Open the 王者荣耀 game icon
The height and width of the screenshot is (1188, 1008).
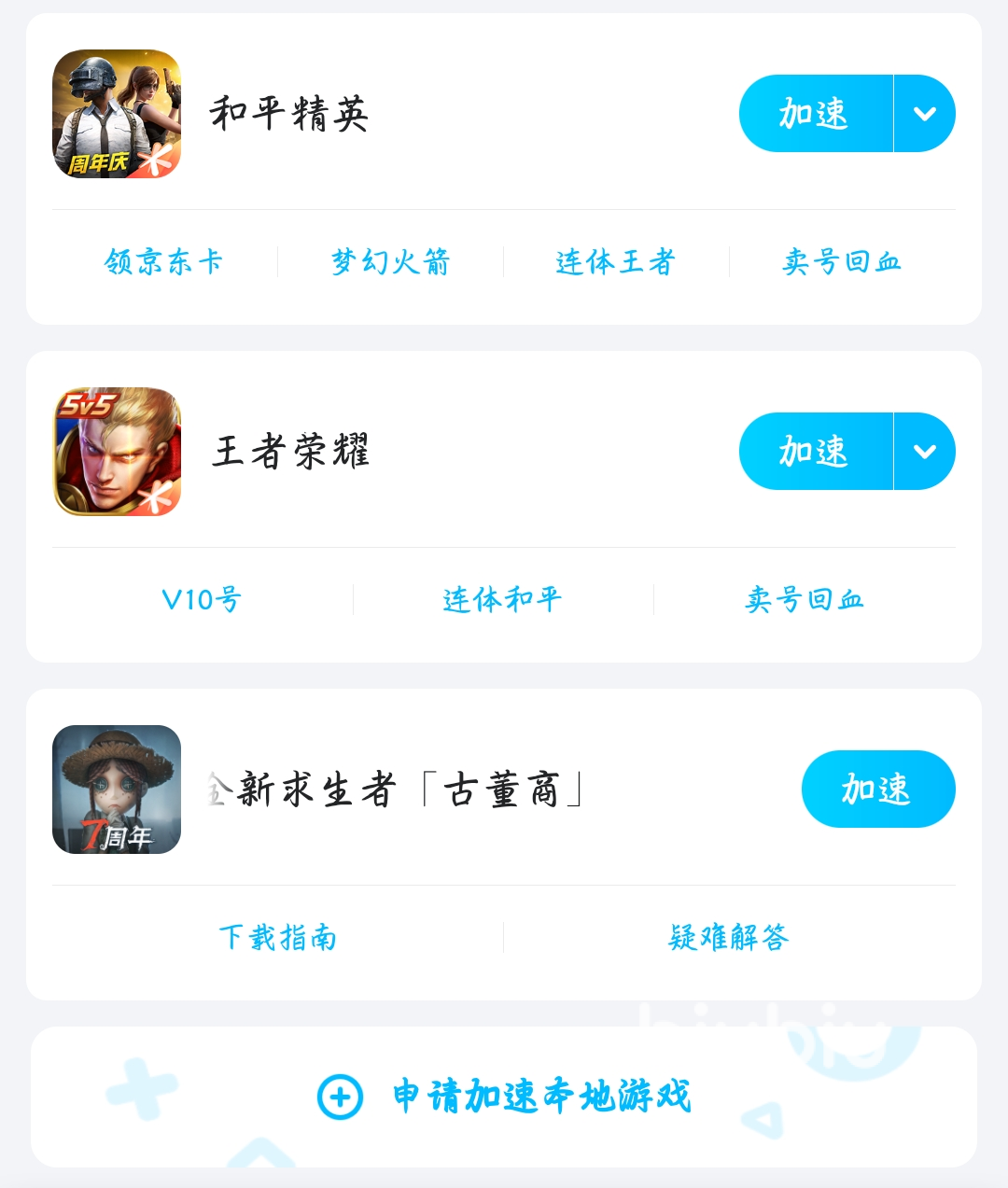[117, 452]
